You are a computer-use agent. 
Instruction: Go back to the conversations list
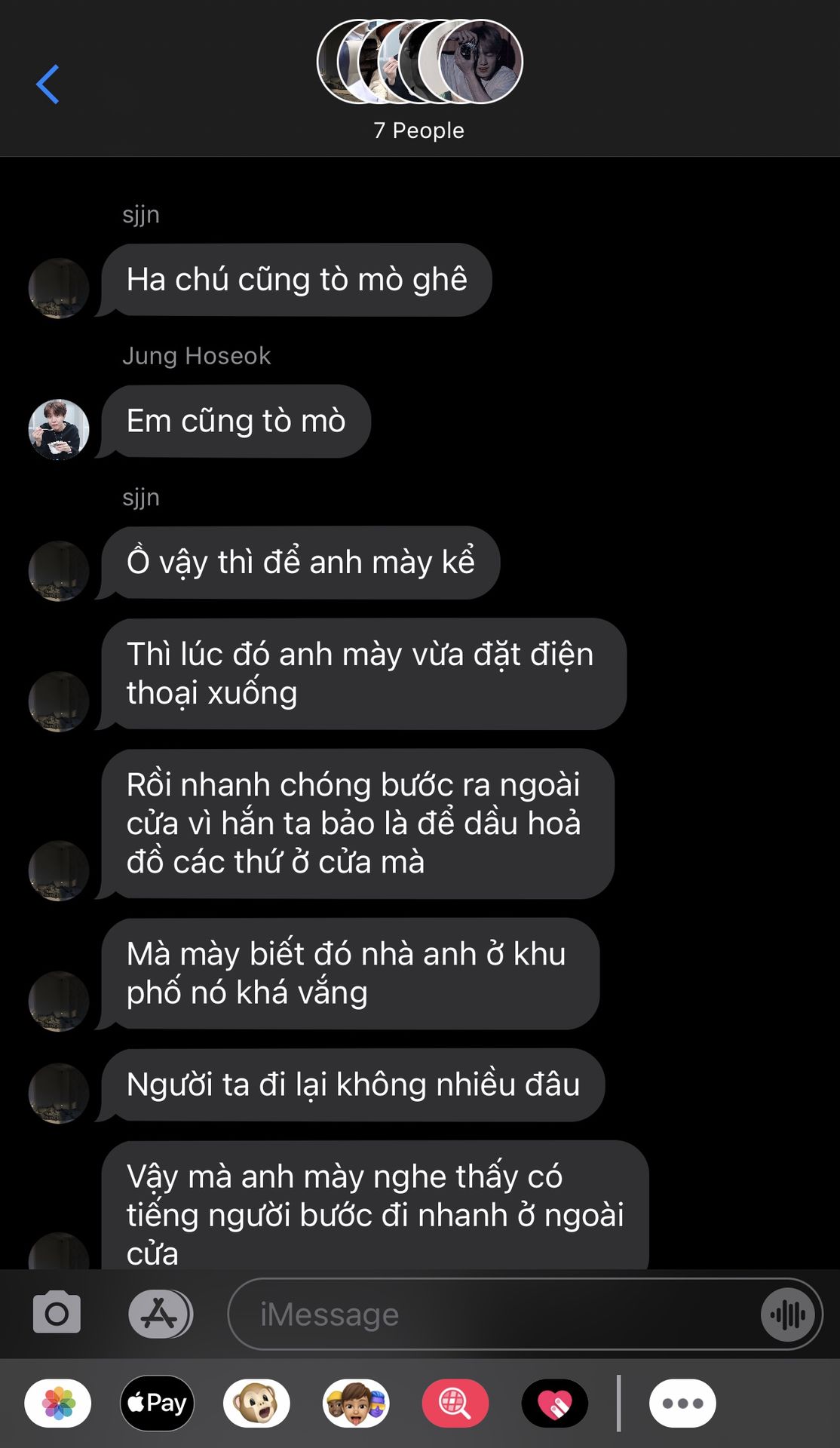[x=48, y=84]
